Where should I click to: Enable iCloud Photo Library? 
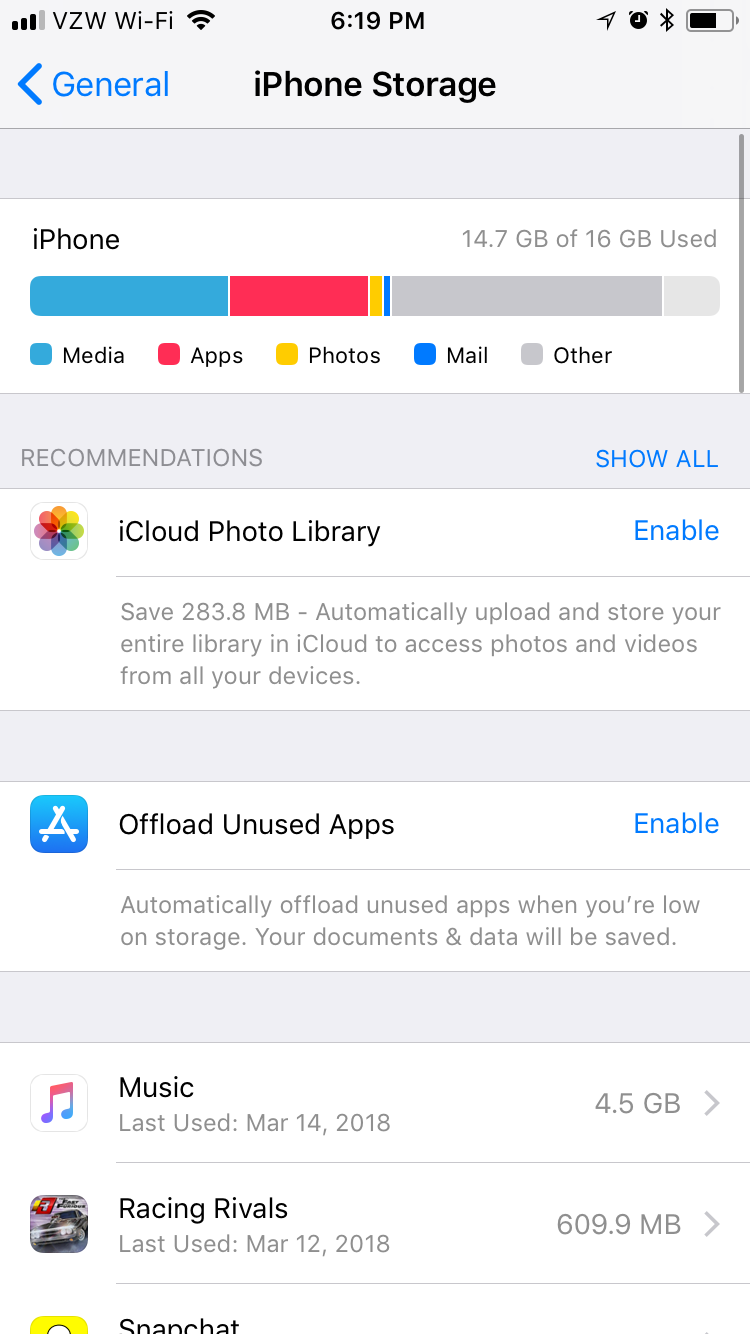(676, 531)
